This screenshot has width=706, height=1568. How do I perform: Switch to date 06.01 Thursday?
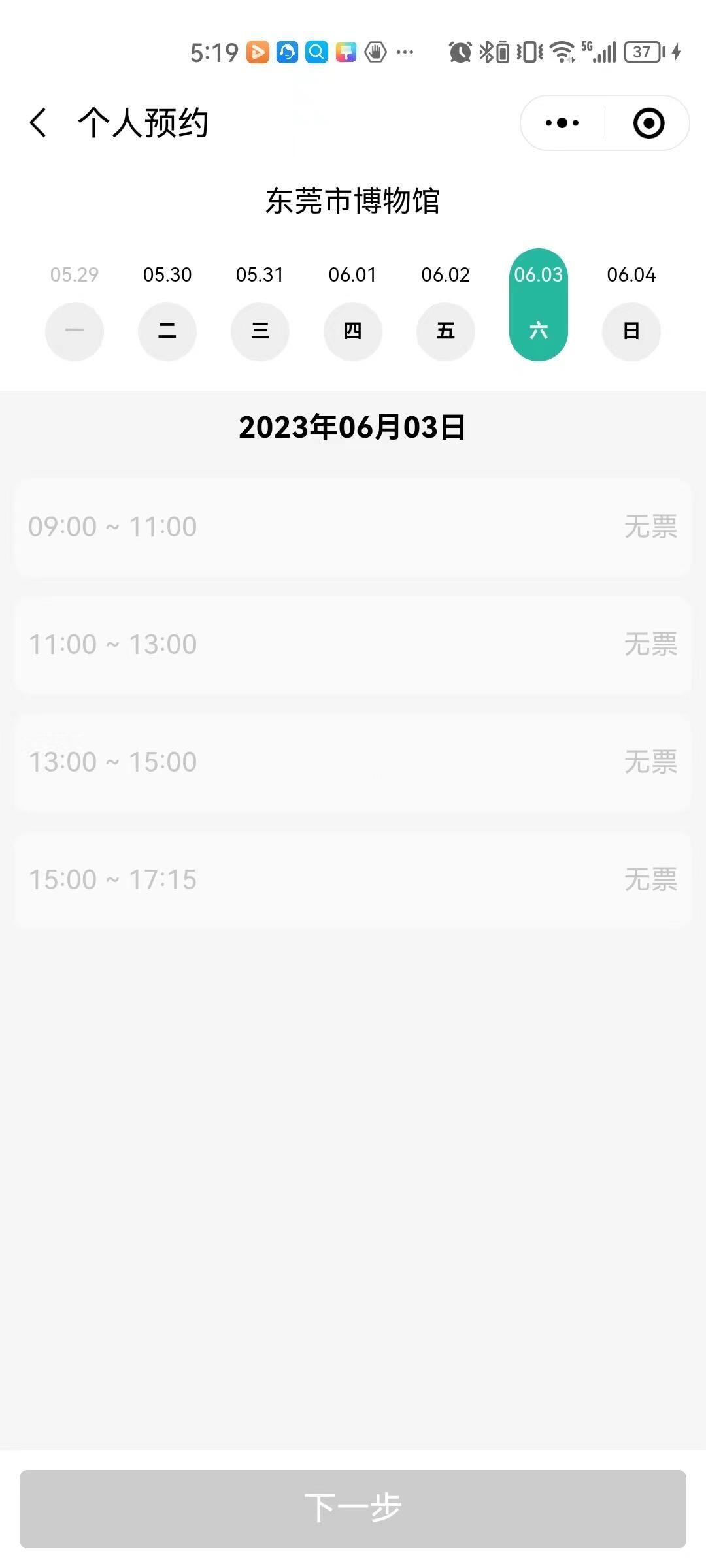tap(353, 304)
